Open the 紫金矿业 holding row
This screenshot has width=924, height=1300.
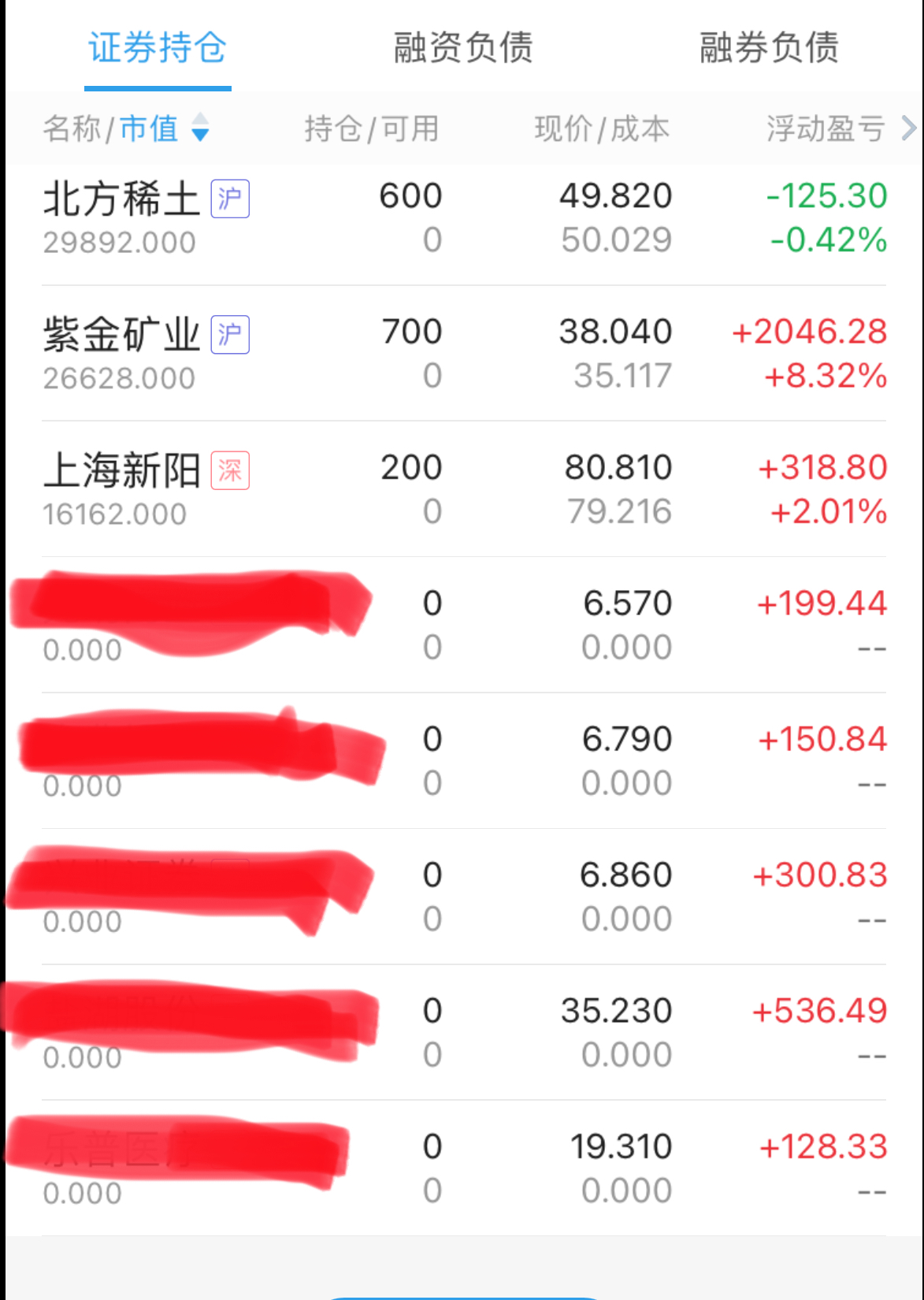point(463,353)
